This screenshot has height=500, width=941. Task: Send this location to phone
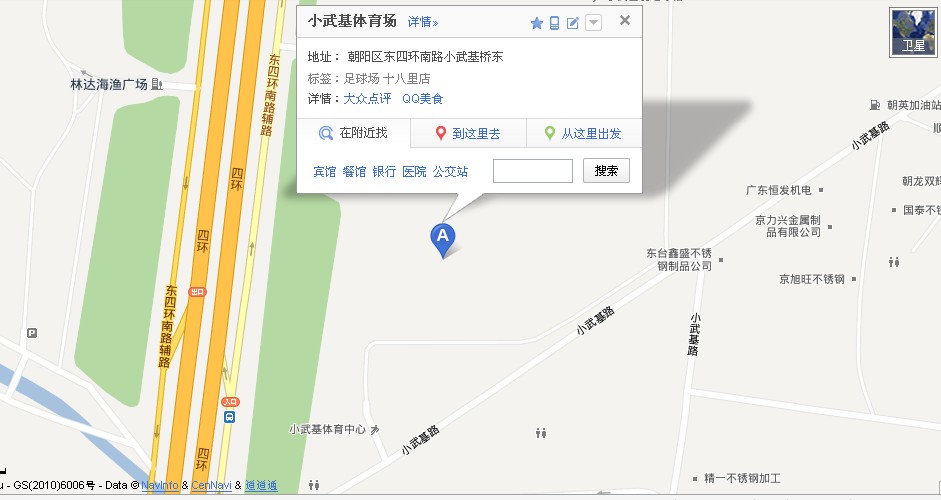555,23
